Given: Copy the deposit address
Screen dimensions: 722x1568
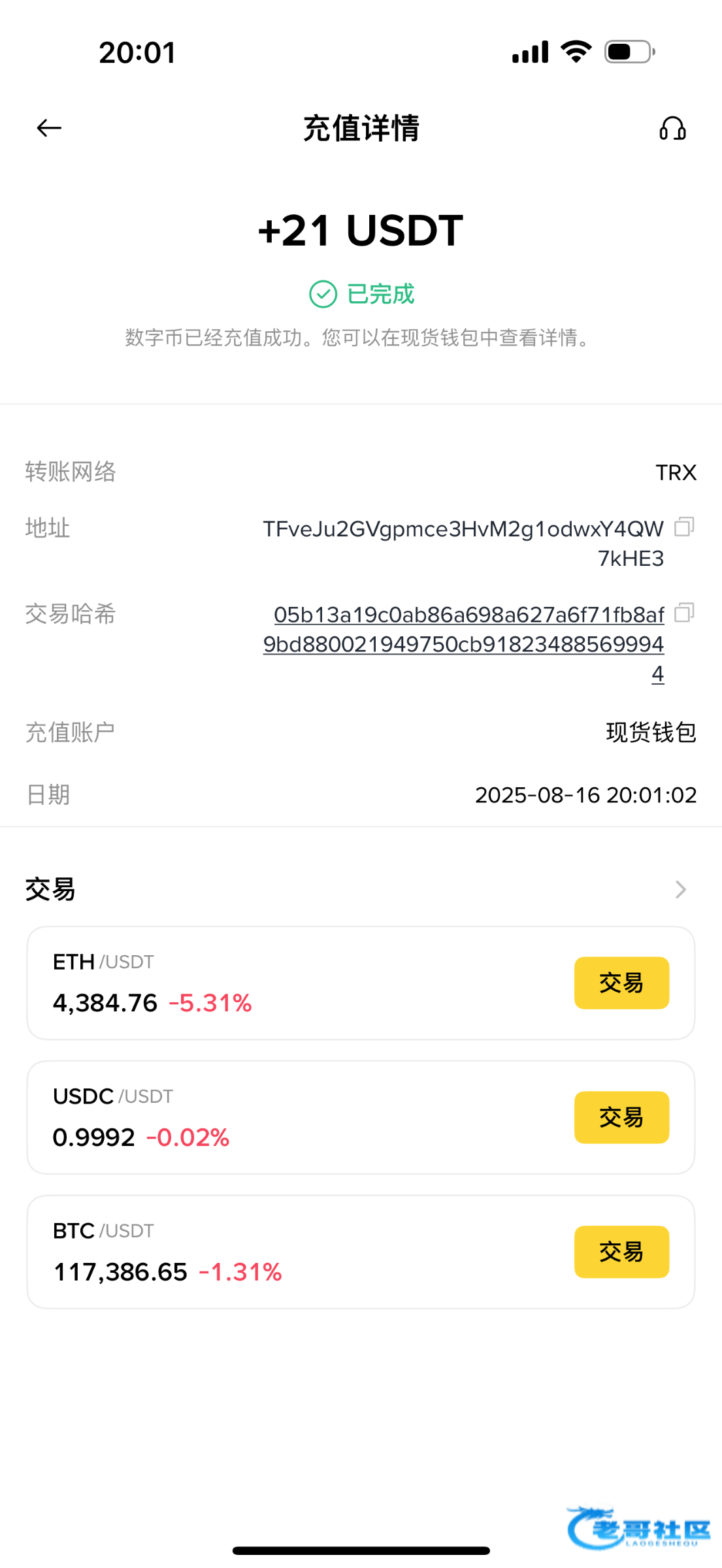Looking at the screenshot, I should [x=684, y=527].
